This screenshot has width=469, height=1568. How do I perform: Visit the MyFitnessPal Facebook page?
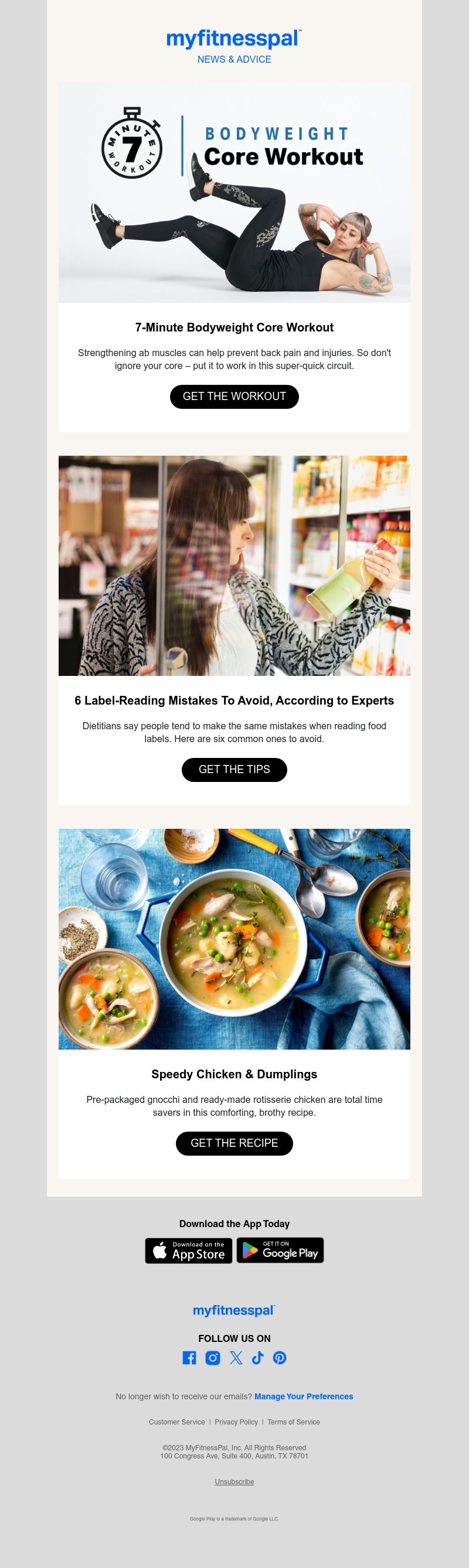[x=189, y=1357]
